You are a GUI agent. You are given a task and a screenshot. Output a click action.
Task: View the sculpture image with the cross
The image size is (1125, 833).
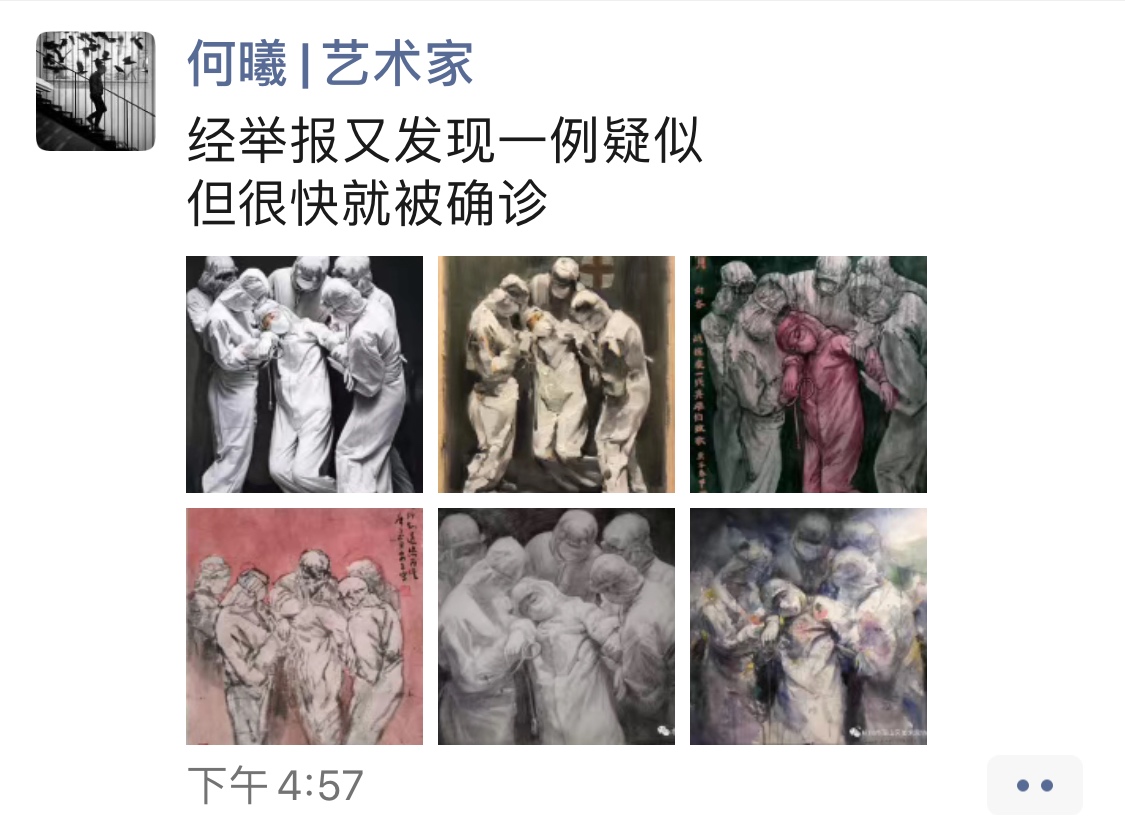(556, 374)
